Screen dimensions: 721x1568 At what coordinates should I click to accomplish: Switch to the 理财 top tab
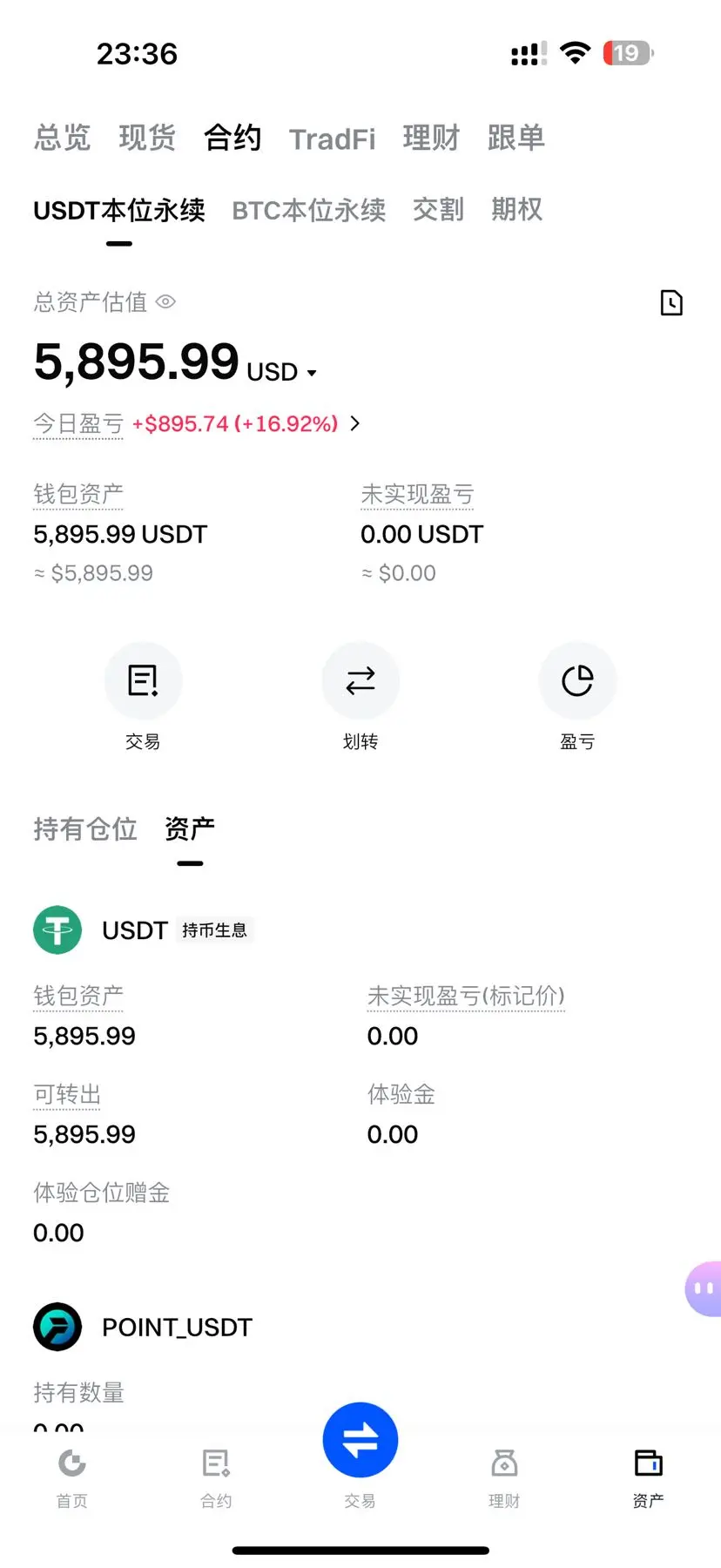point(431,138)
